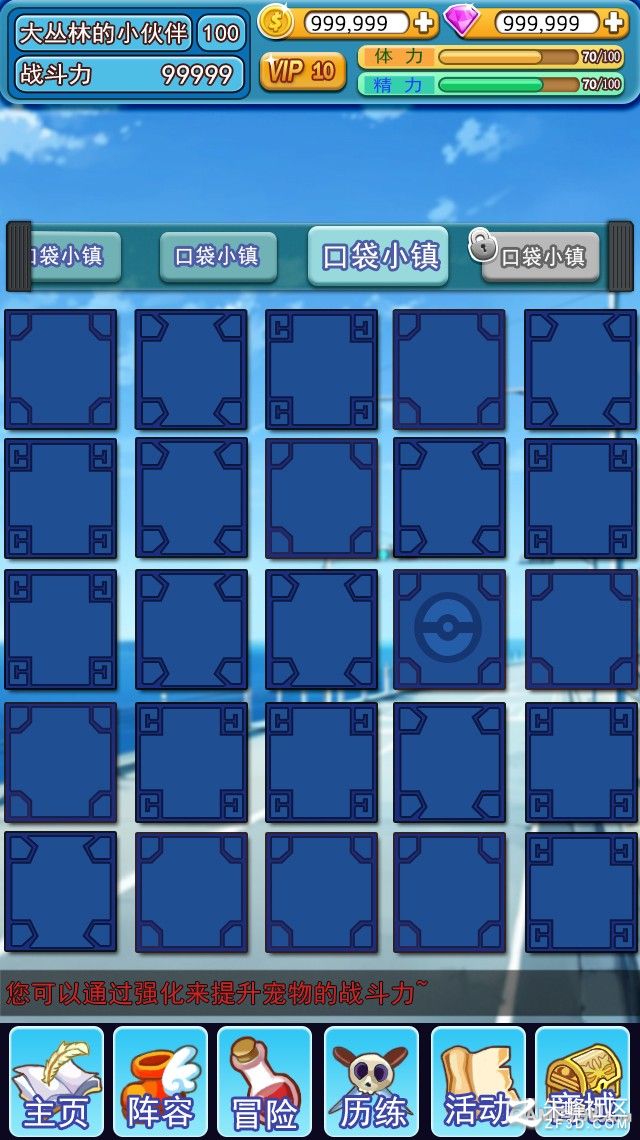Select the highlighted 口袋小镇 tab
This screenshot has width=640, height=1140.
379,256
